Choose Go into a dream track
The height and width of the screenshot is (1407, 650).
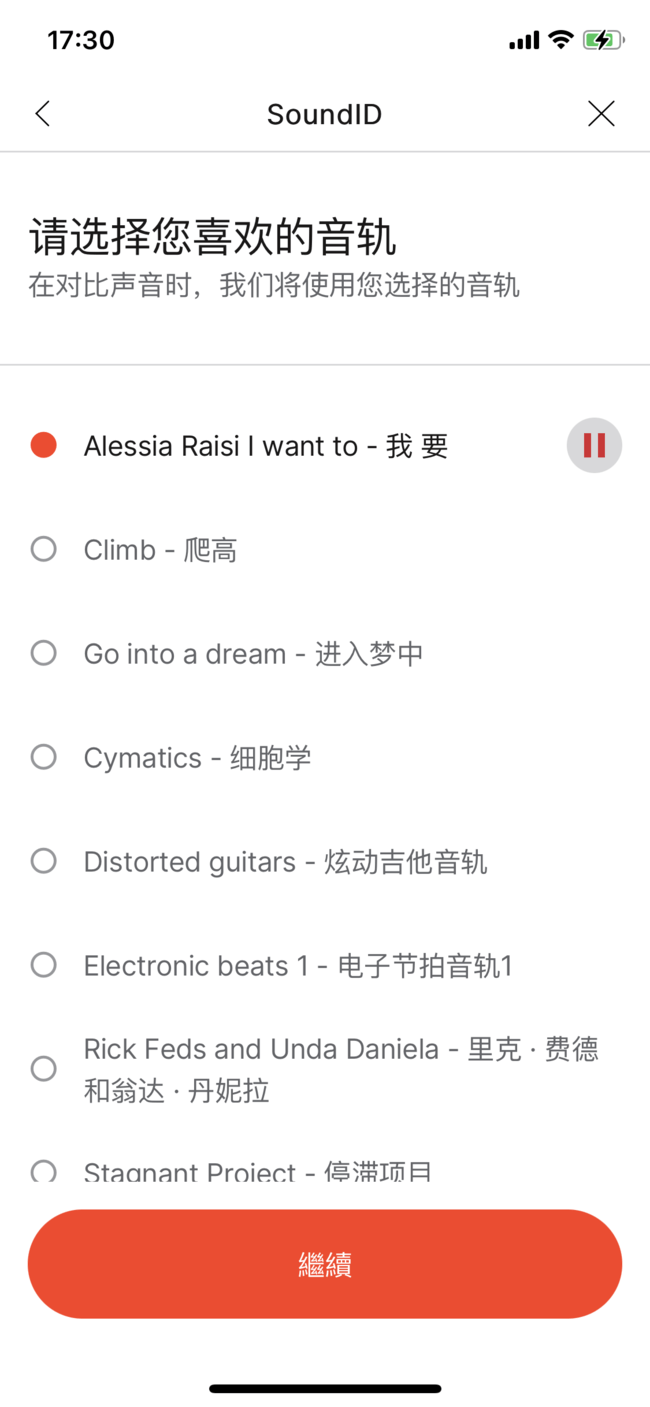[325, 653]
